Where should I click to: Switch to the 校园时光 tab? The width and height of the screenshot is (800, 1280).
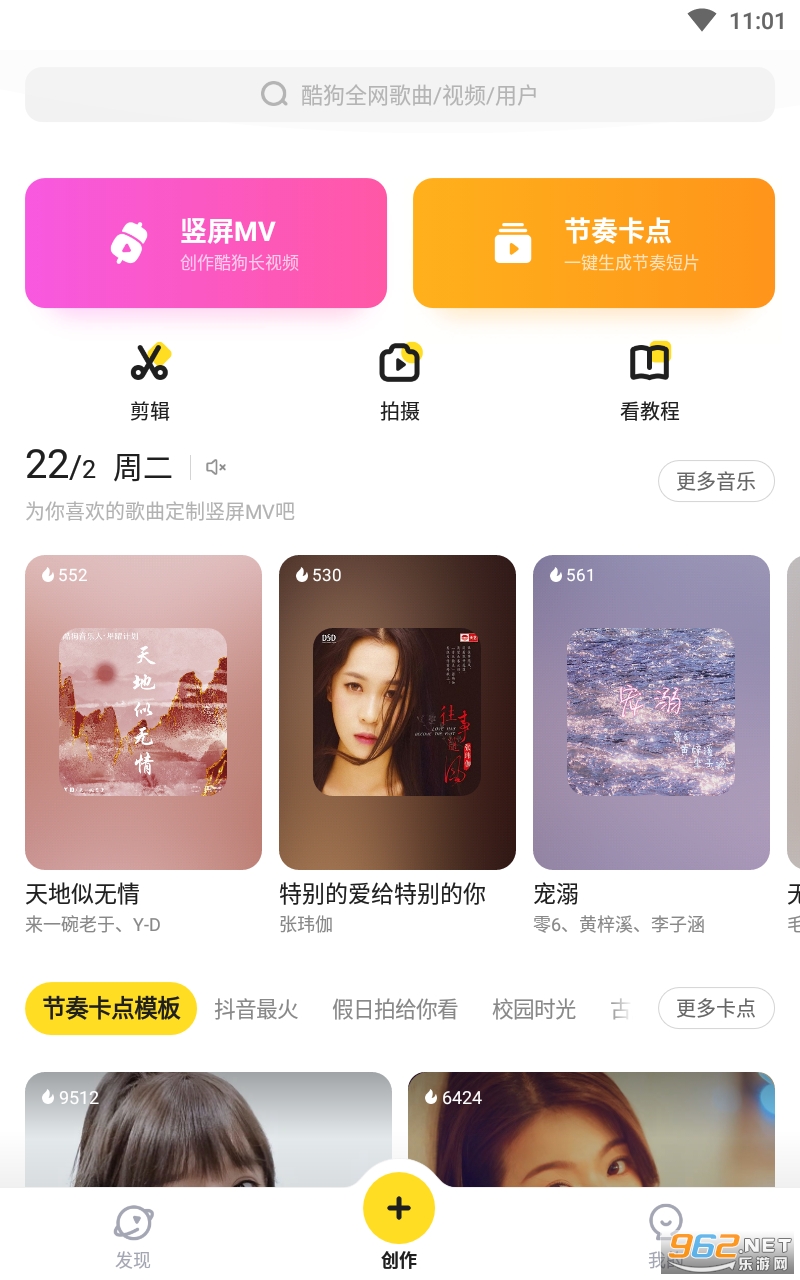(x=534, y=1009)
